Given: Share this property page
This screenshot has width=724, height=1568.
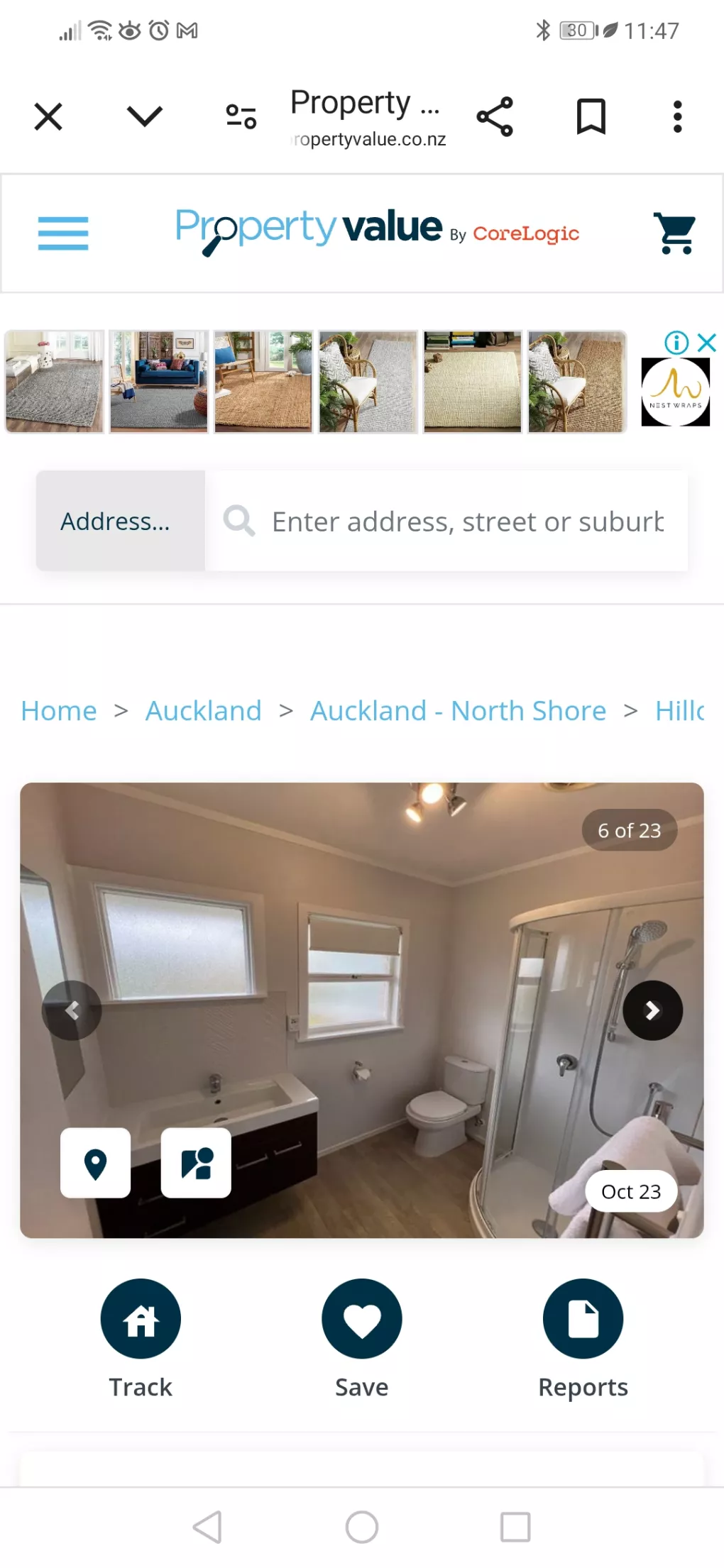Looking at the screenshot, I should [x=495, y=116].
